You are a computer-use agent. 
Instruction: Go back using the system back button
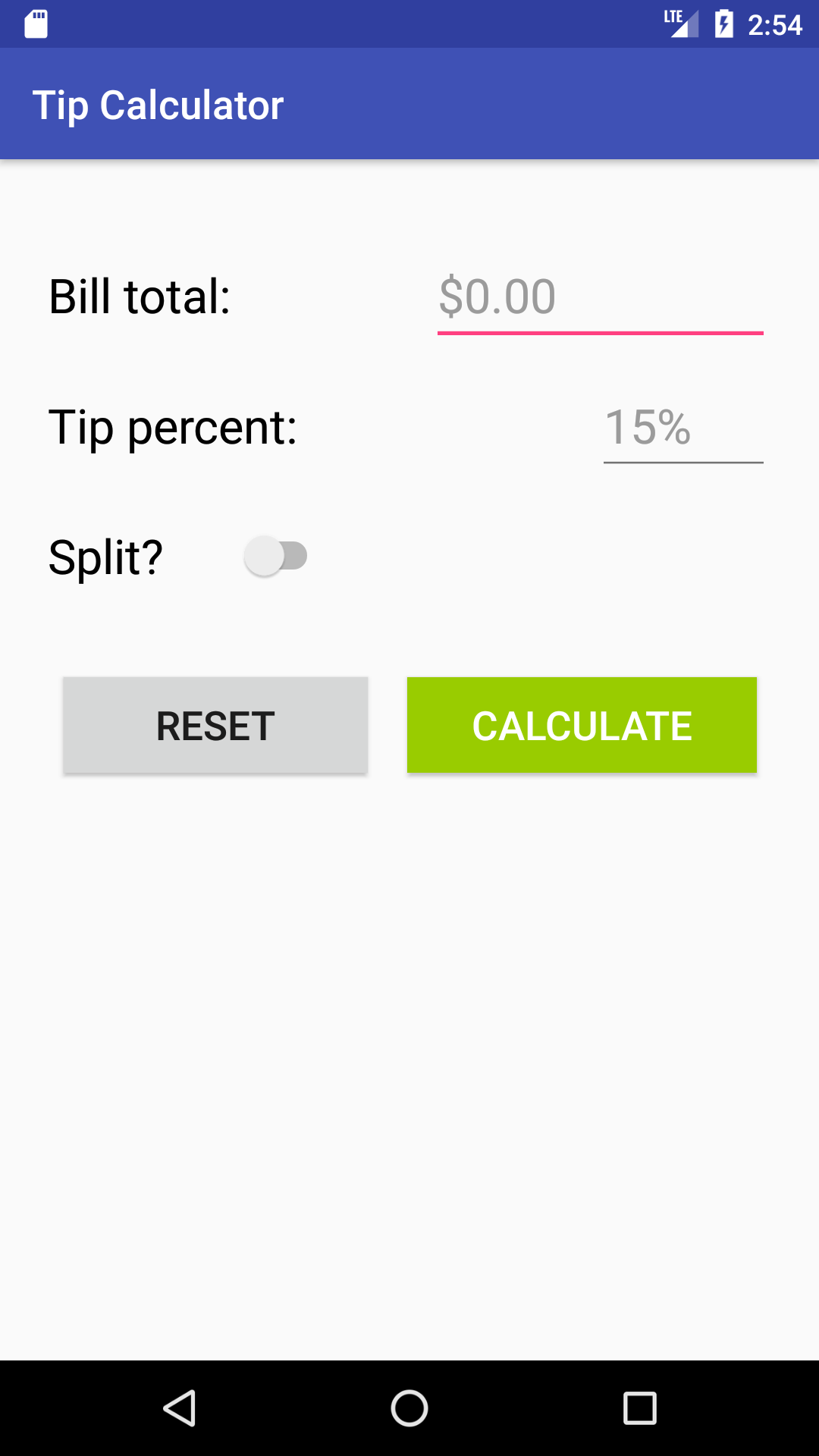[x=180, y=1408]
